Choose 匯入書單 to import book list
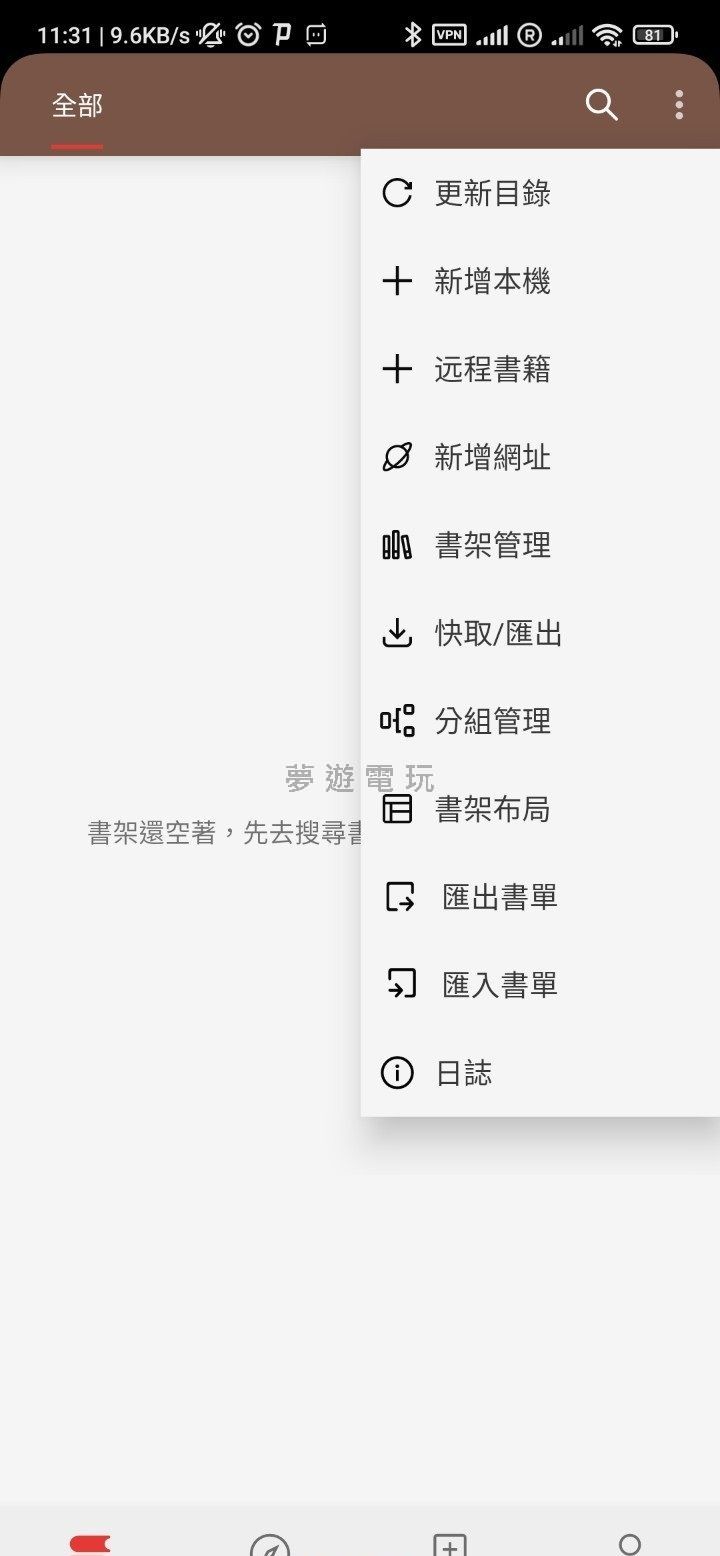 click(498, 985)
